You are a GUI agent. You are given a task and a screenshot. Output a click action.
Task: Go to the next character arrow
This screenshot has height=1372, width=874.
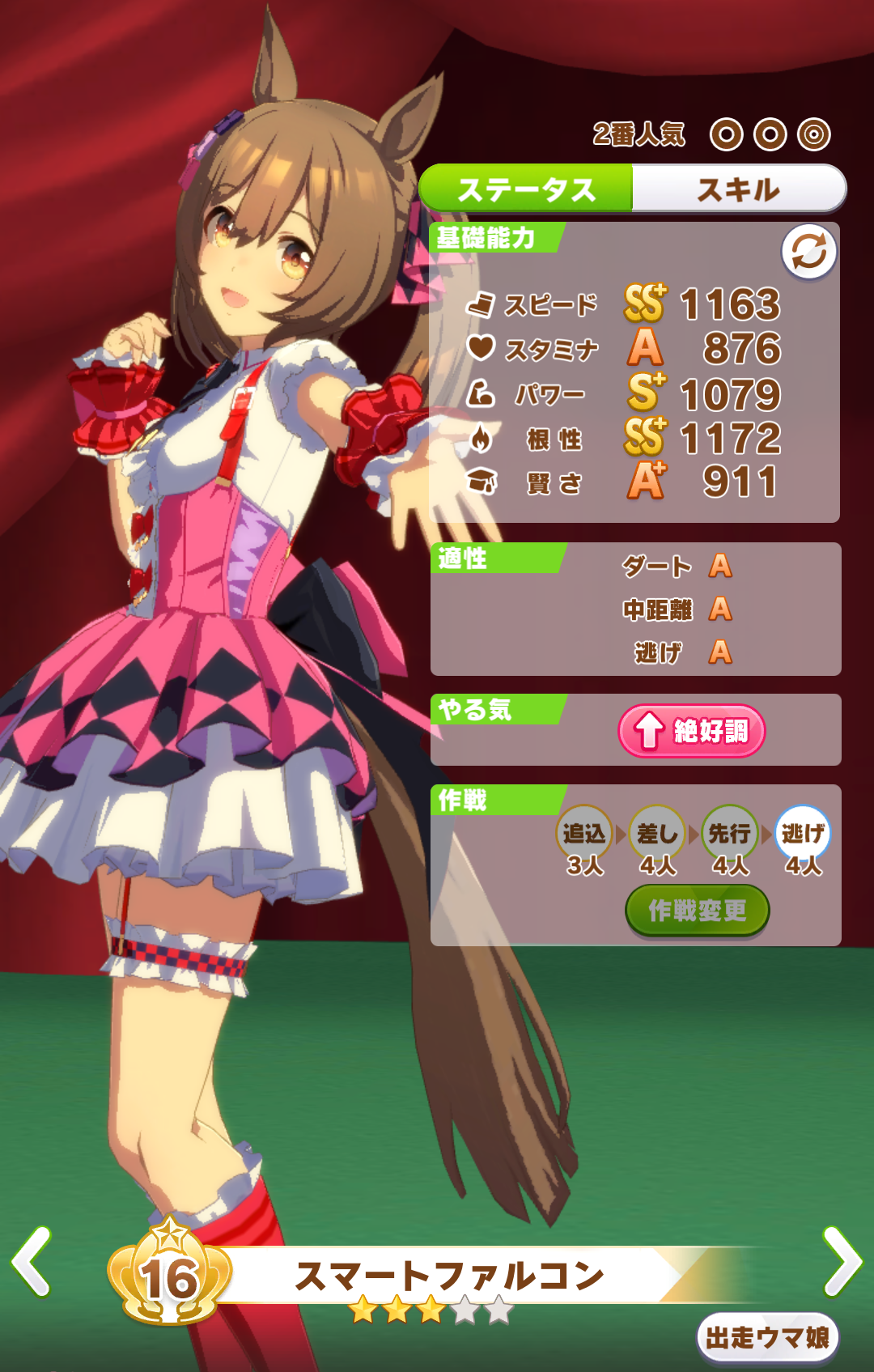pyautogui.click(x=842, y=1261)
